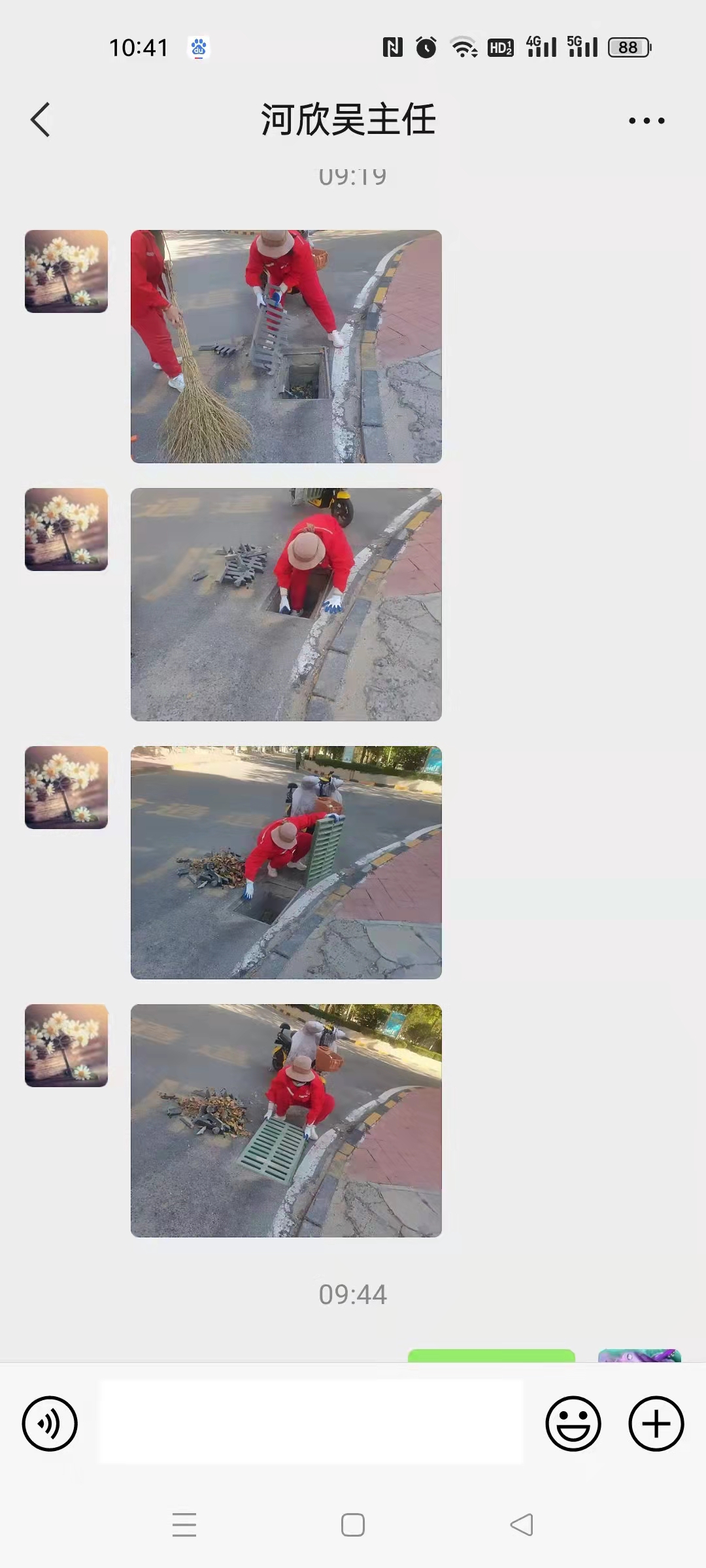Tap the system home button
The height and width of the screenshot is (1568, 706).
tap(353, 1525)
